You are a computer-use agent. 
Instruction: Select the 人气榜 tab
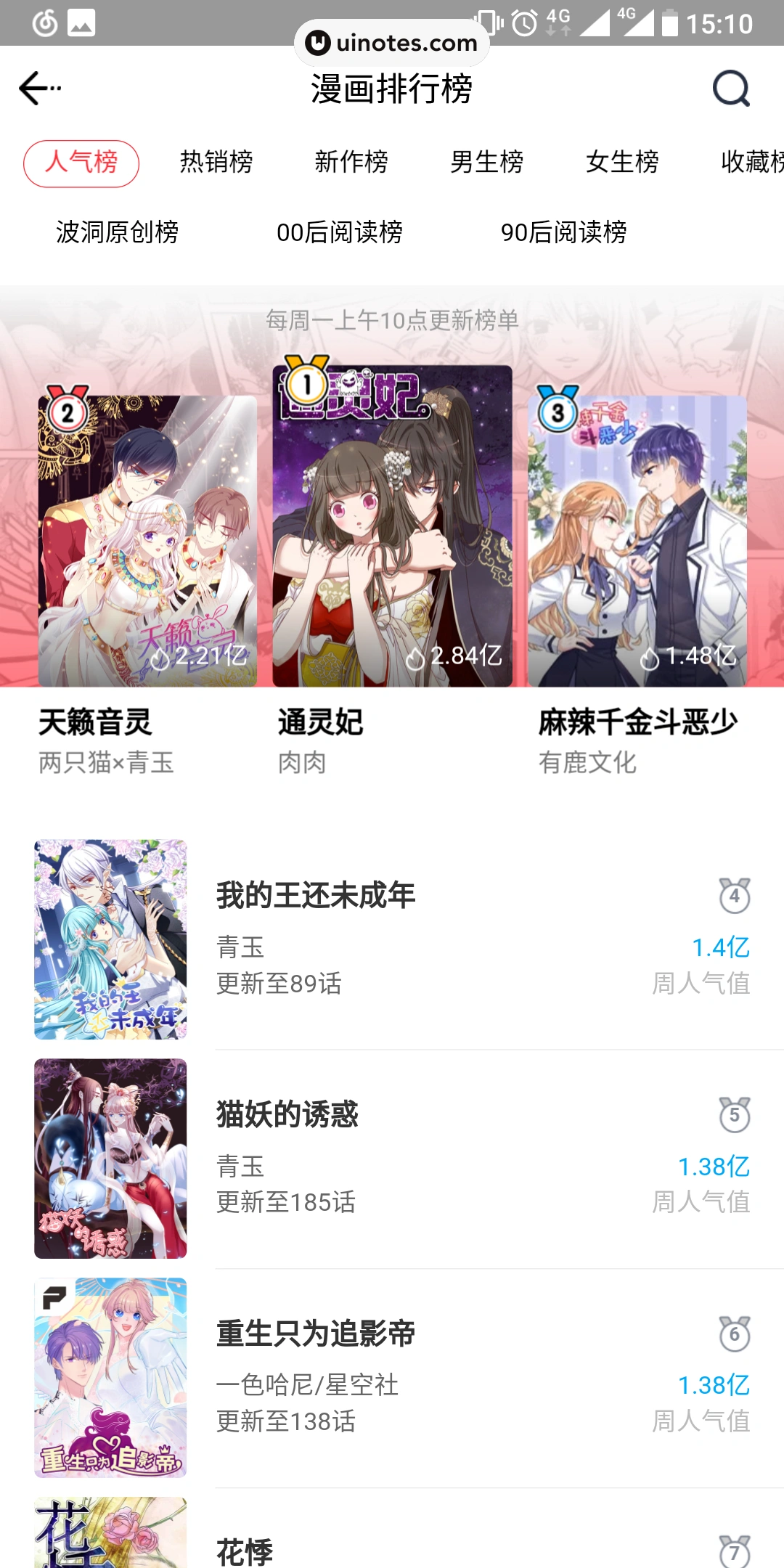pyautogui.click(x=81, y=163)
